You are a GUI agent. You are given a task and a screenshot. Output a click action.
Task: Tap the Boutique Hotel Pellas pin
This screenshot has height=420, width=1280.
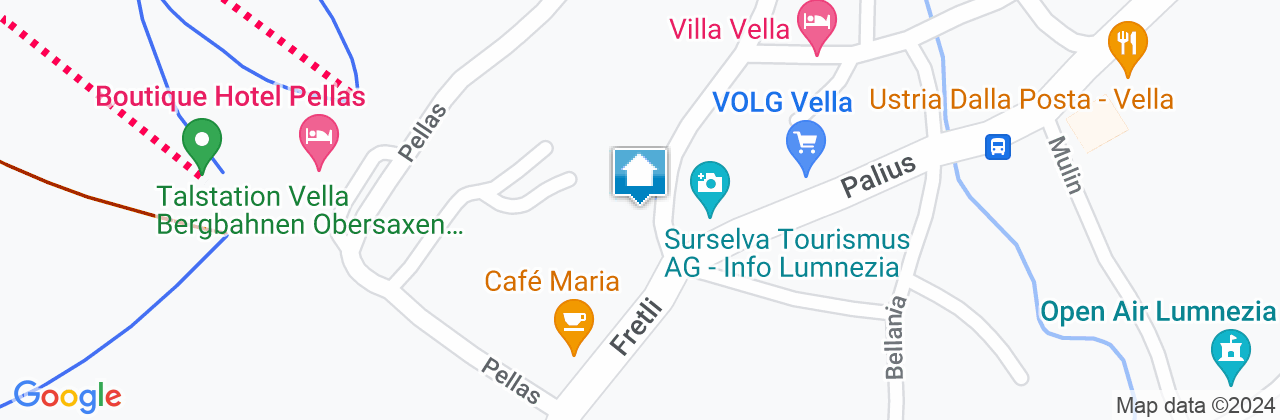(x=319, y=139)
